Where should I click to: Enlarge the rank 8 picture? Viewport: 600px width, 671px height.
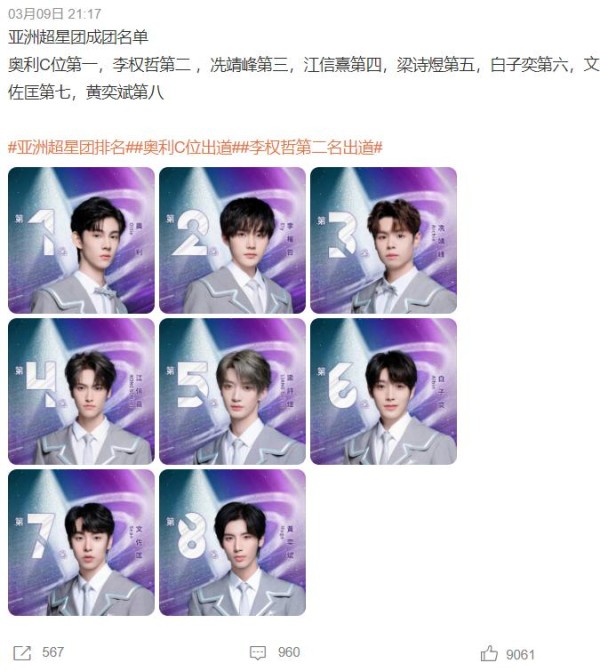(x=232, y=542)
